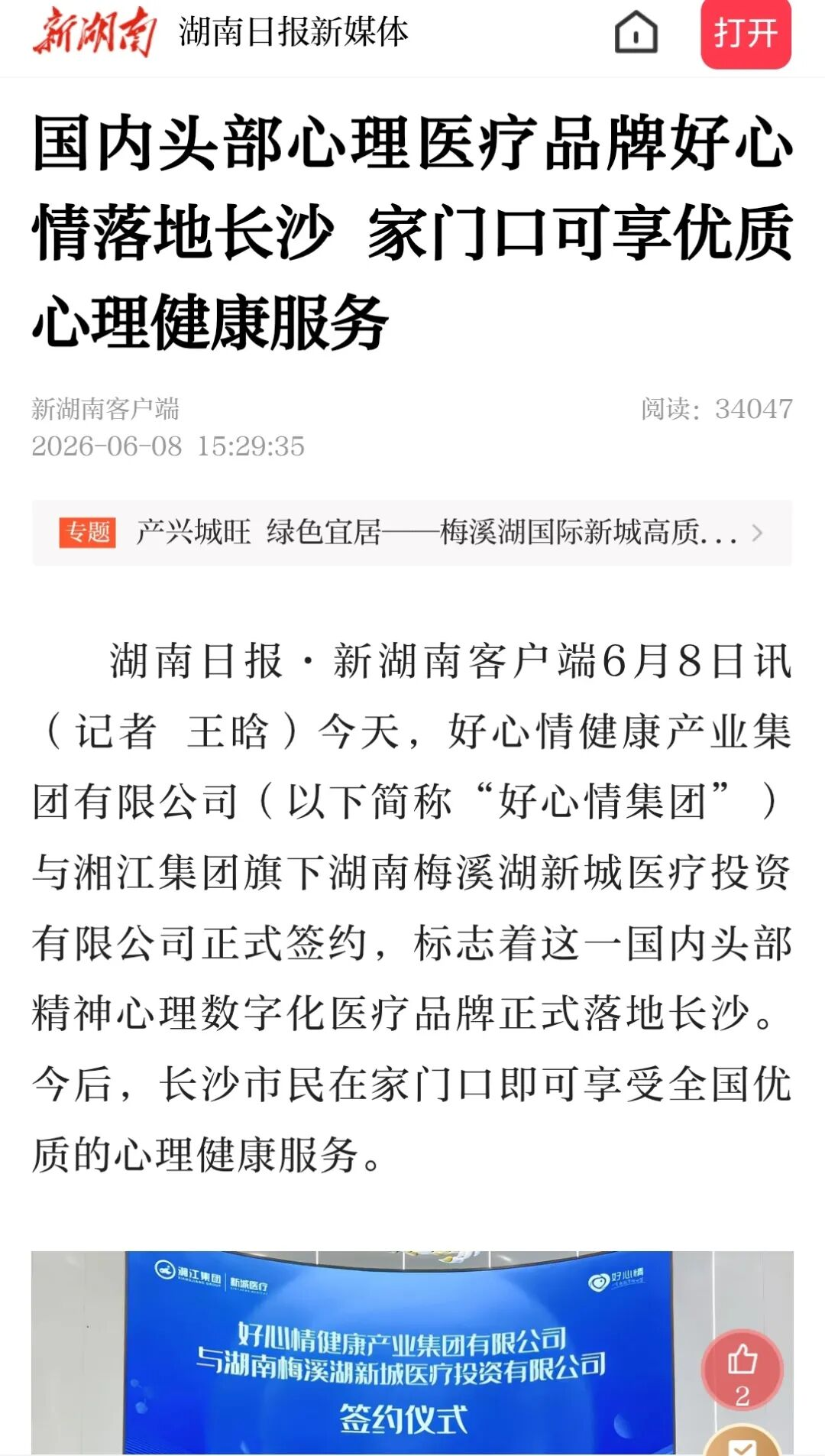This screenshot has height=1456, width=825.
Task: Open the signing ceremony photo
Action: 412,1353
